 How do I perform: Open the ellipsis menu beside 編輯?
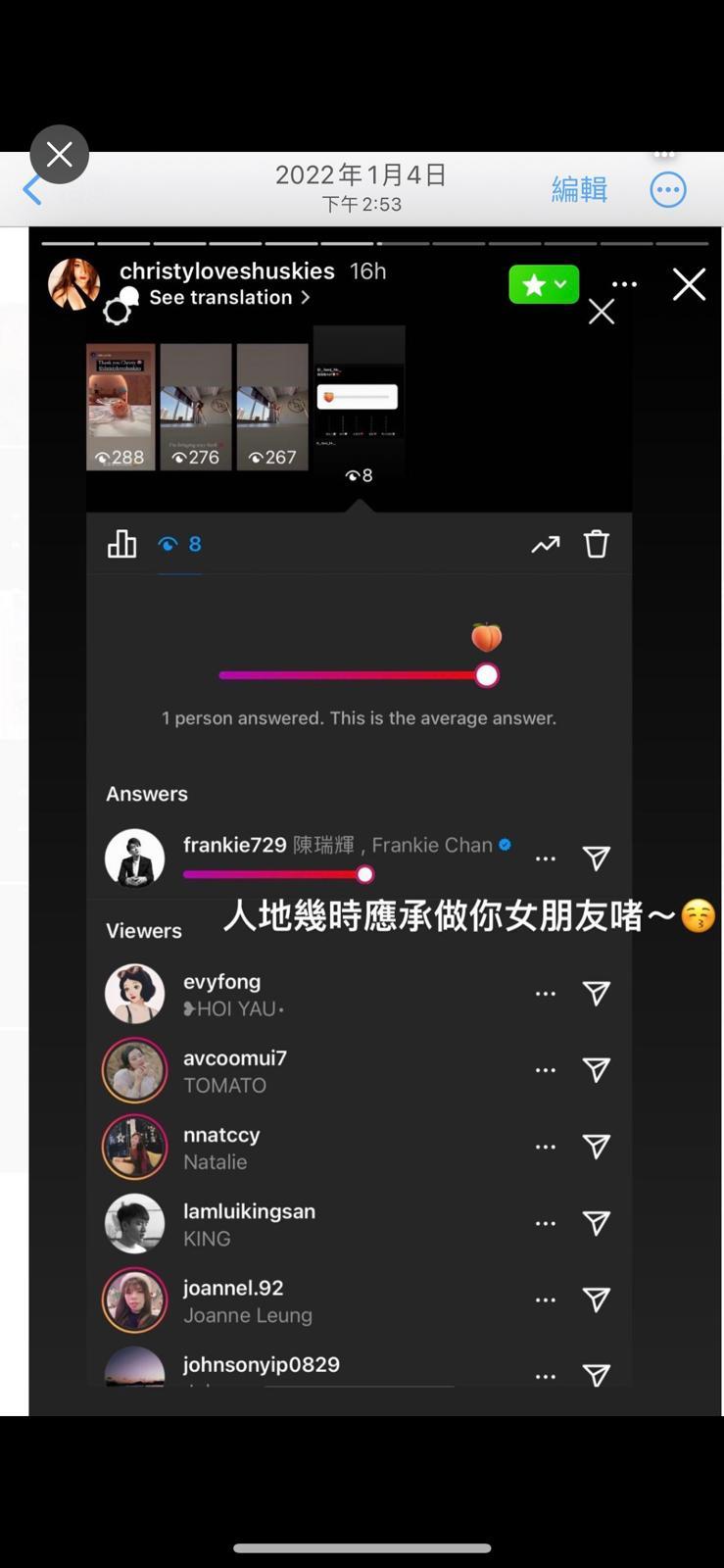click(666, 188)
